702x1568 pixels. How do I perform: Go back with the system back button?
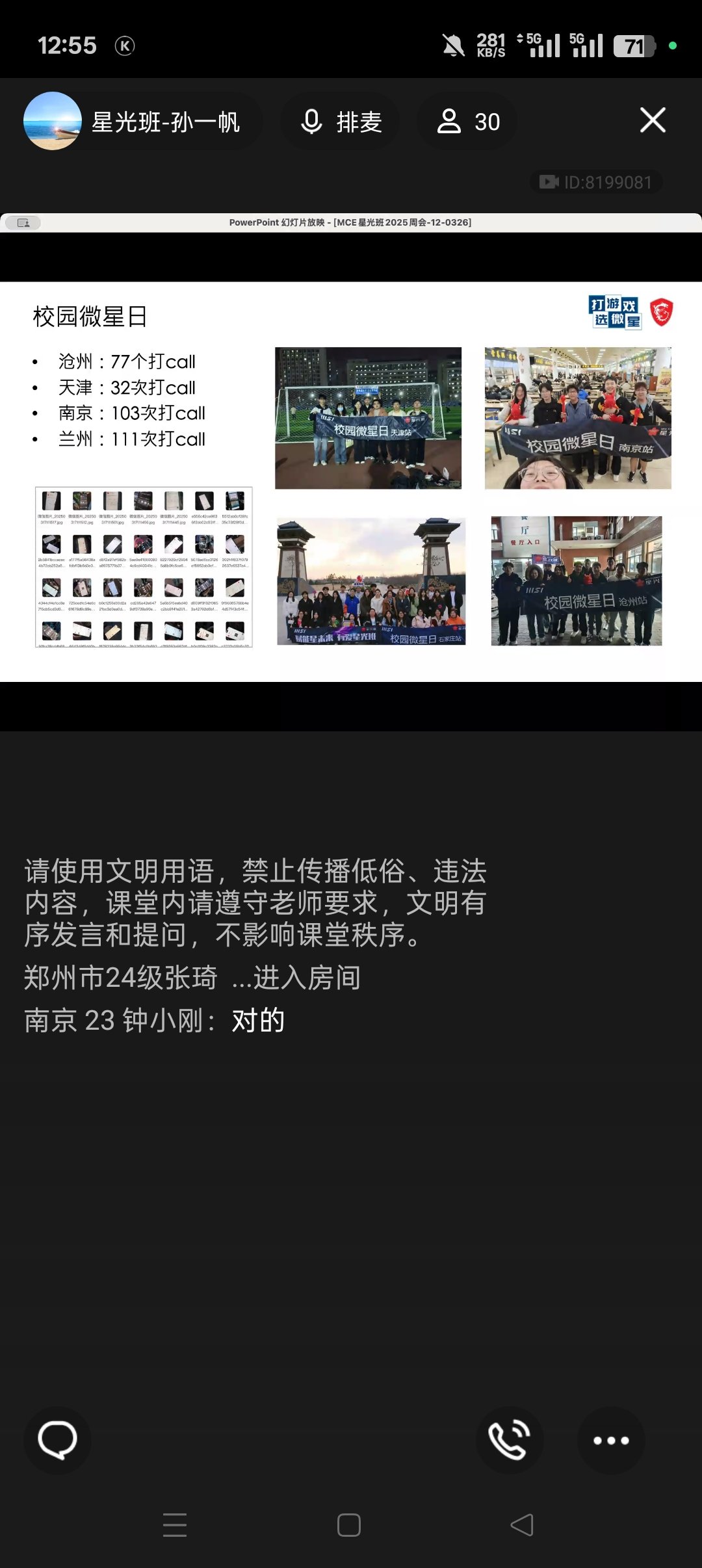[522, 1524]
